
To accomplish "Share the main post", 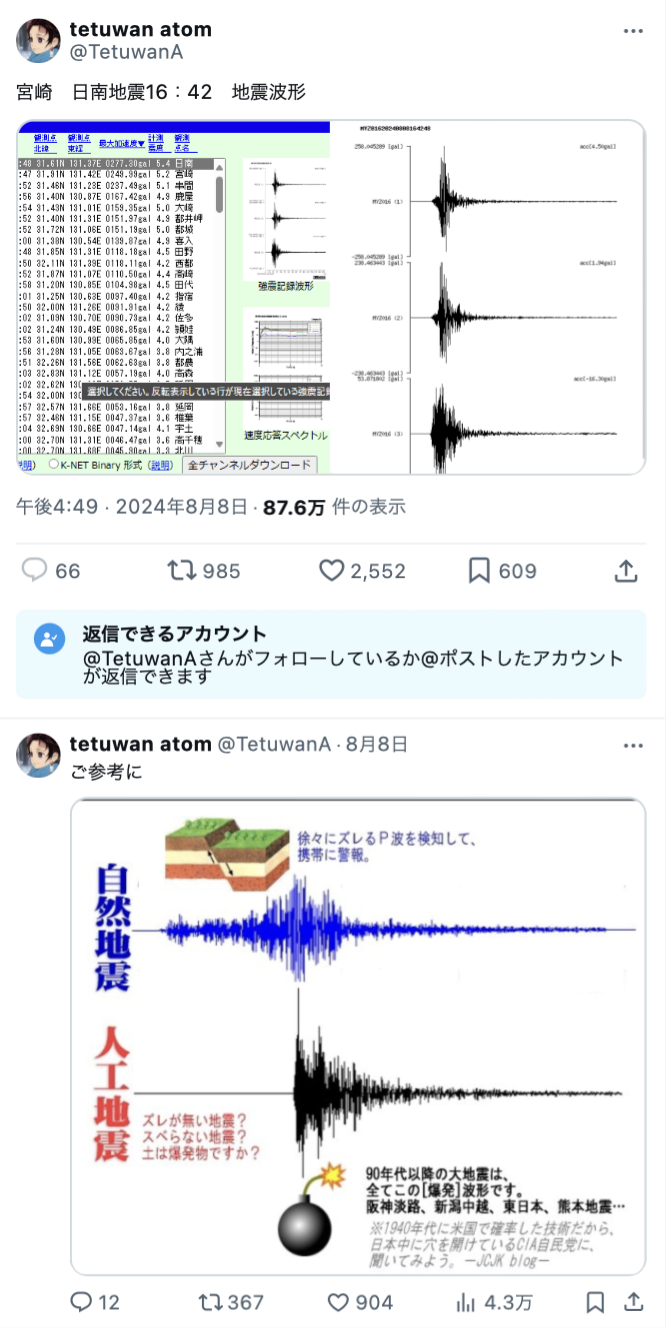I will click(626, 571).
